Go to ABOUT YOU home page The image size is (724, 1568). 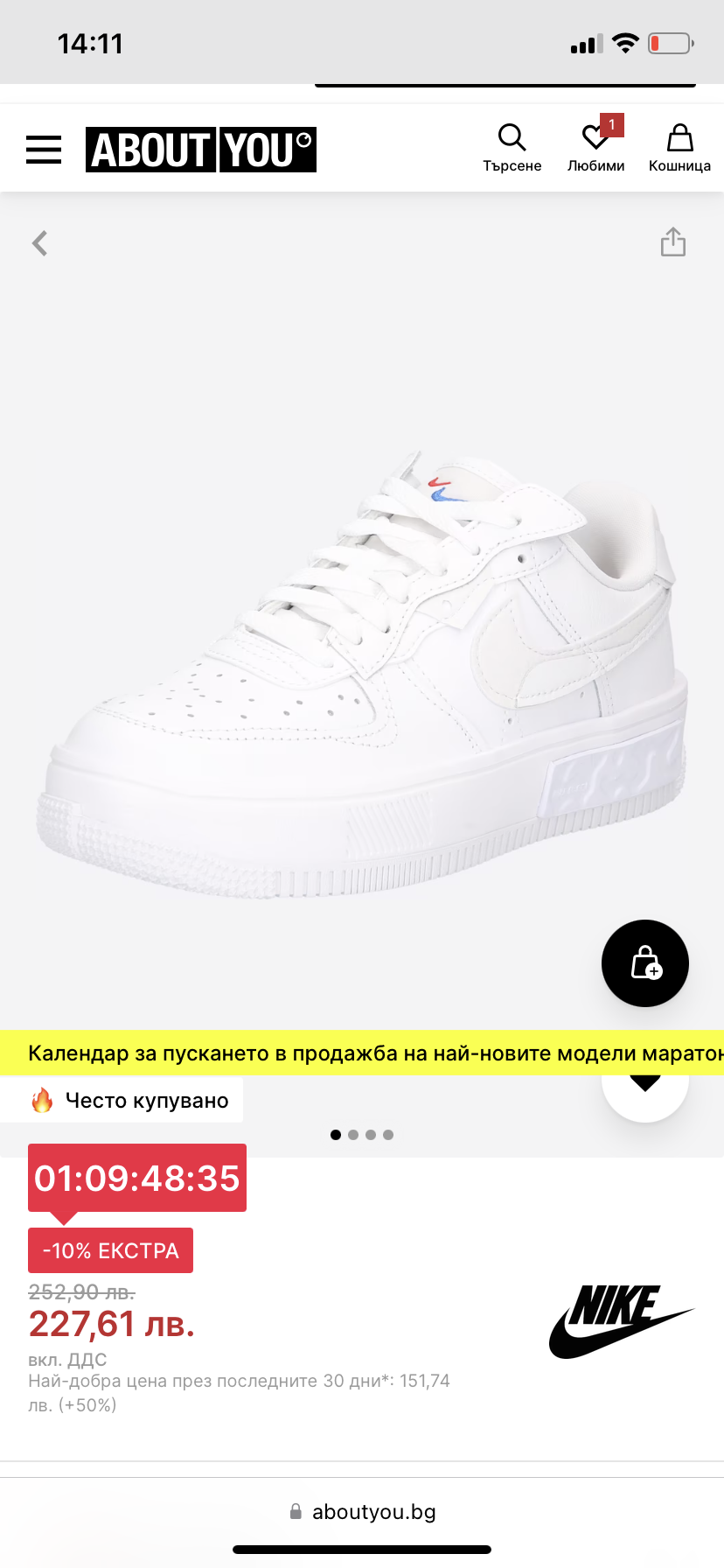[x=200, y=150]
